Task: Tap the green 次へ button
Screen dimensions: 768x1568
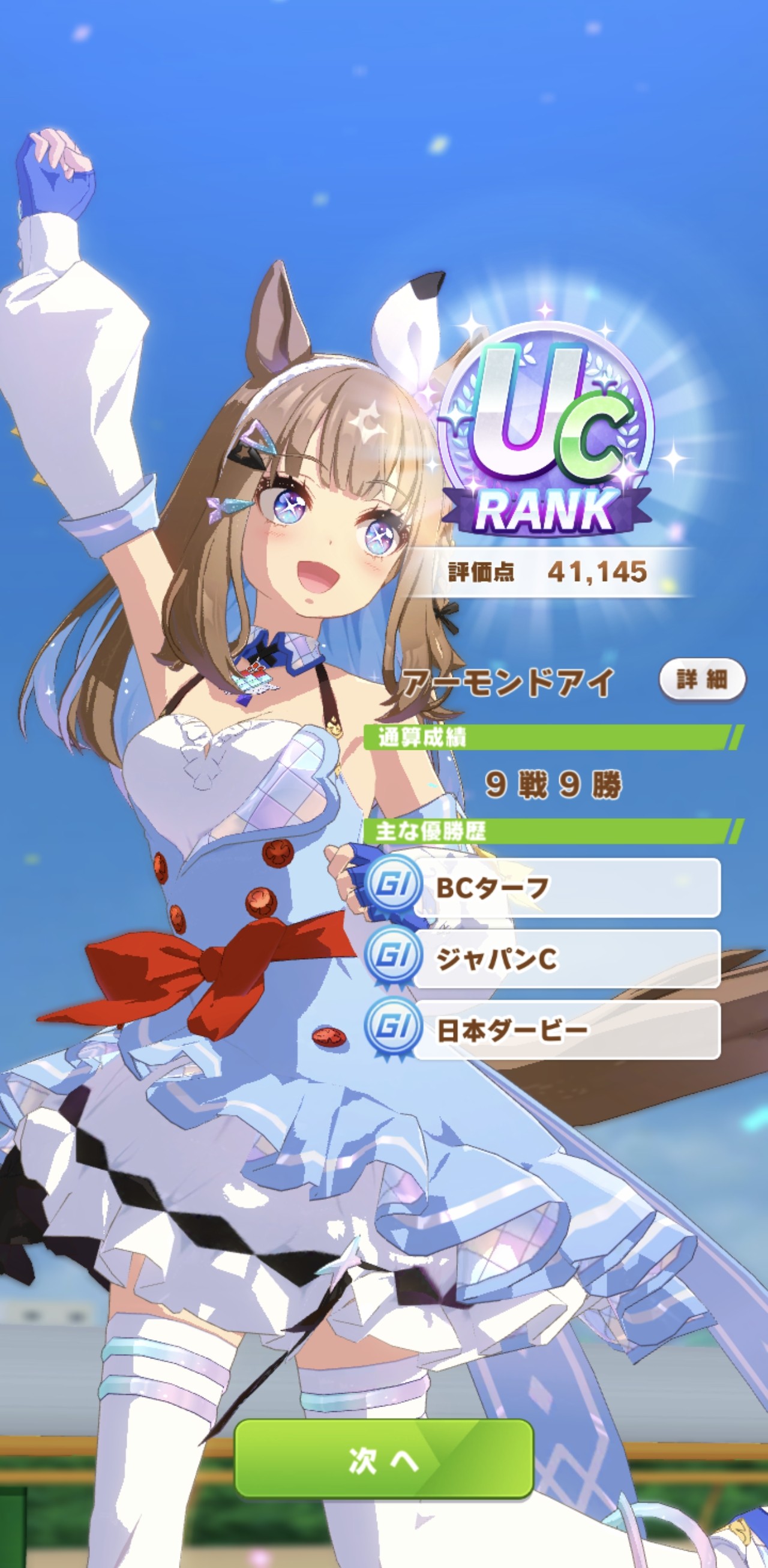Action: [x=384, y=1459]
